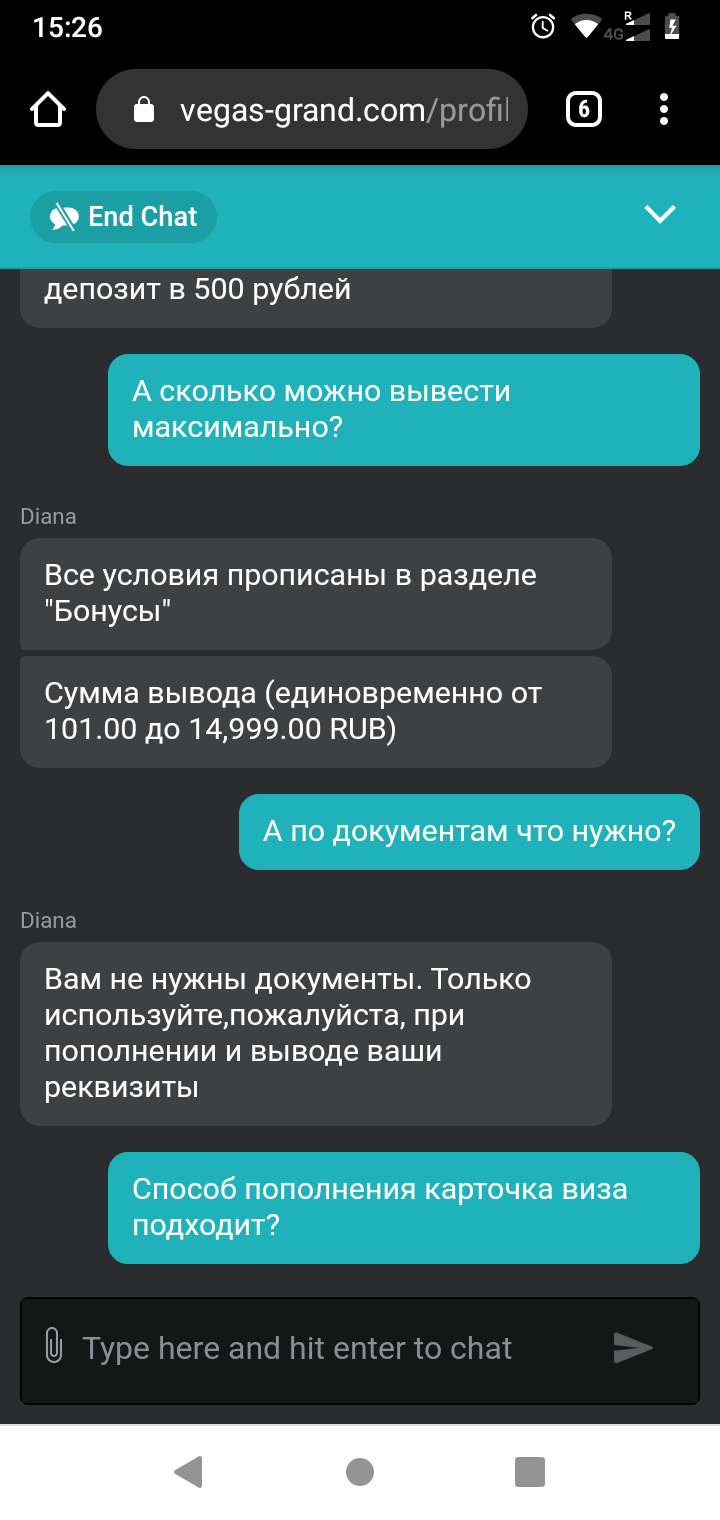The image size is (720, 1520).
Task: Tap the vegas-grand.com address bar
Action: tap(311, 109)
